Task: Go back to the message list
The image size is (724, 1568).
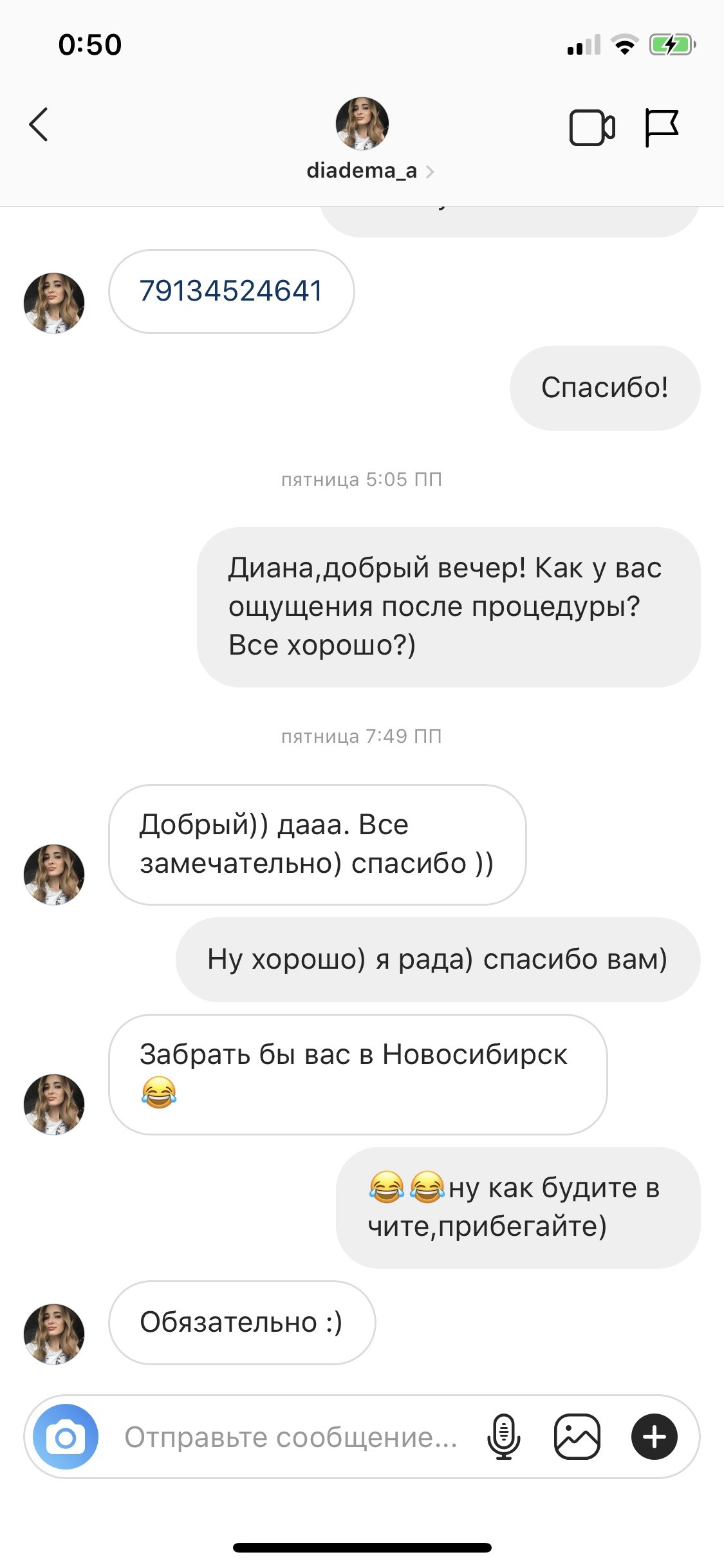Action: 39,124
